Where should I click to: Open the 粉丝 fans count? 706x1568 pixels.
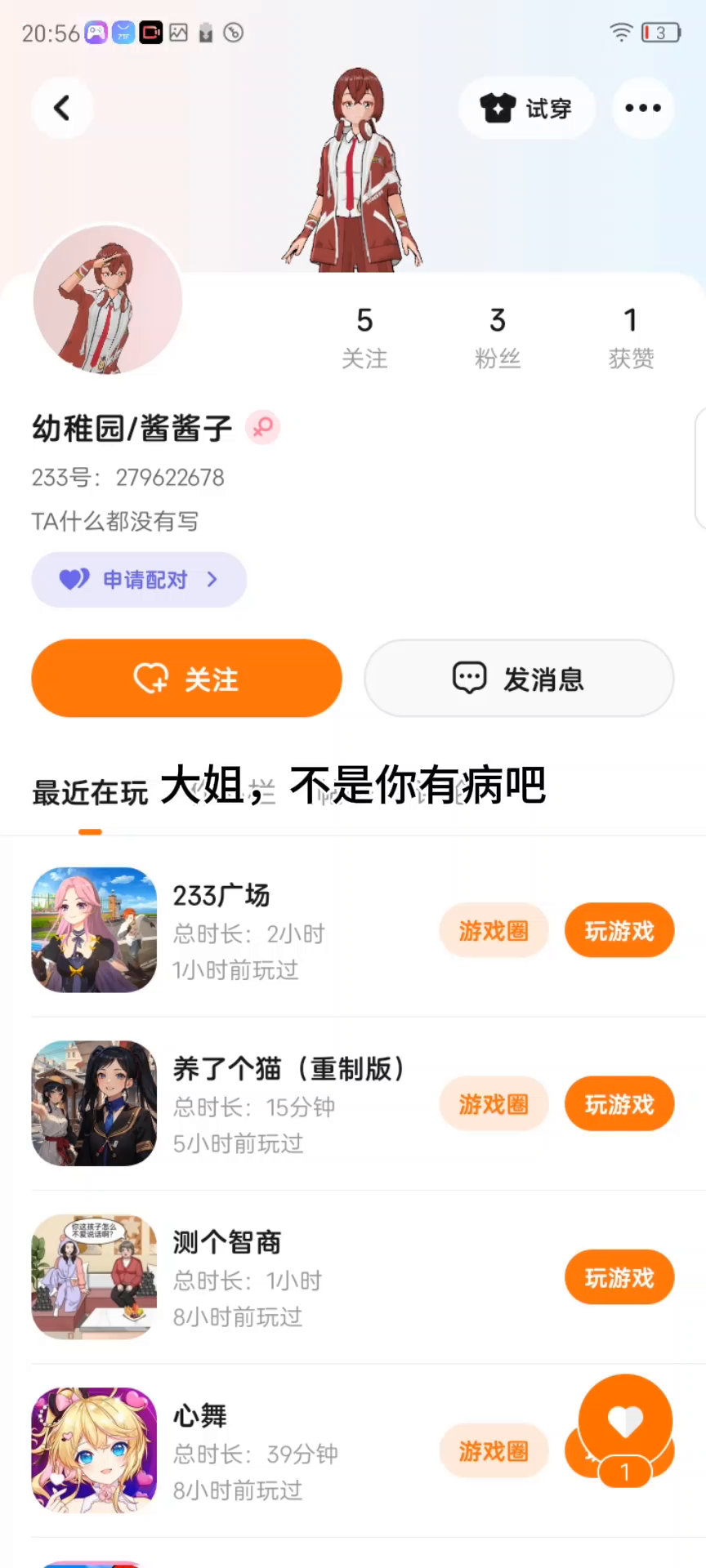pos(498,336)
